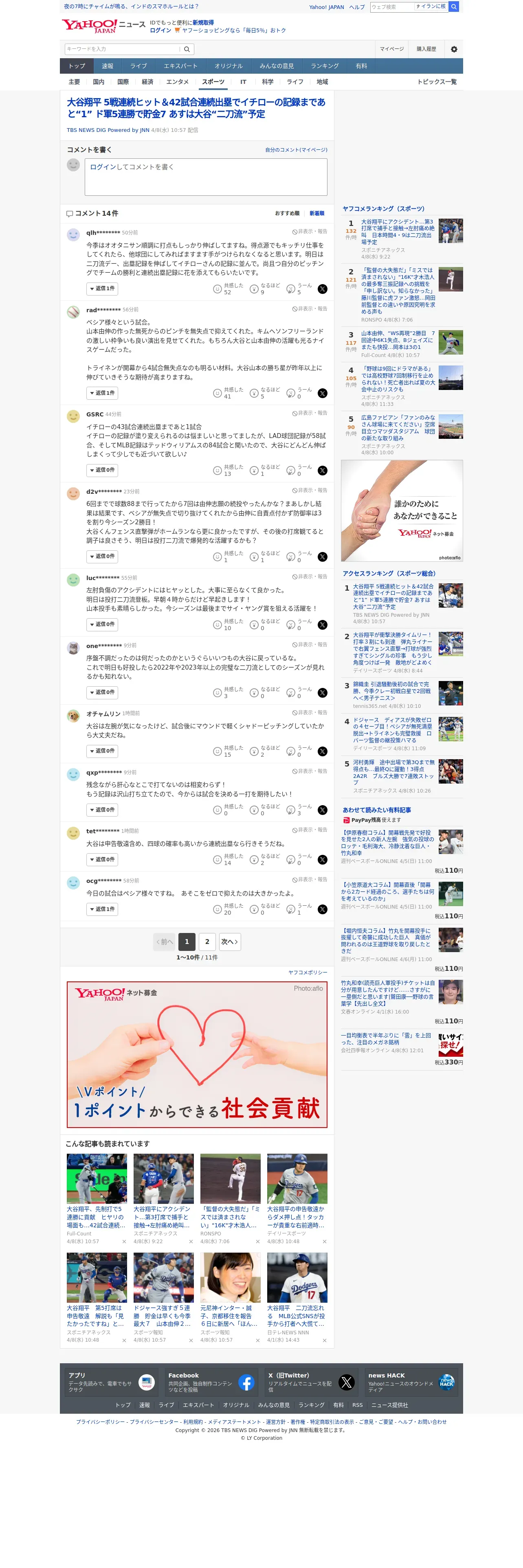Tap the keyword search magnifier icon
This screenshot has height=1568, width=523.
pos(187,49)
